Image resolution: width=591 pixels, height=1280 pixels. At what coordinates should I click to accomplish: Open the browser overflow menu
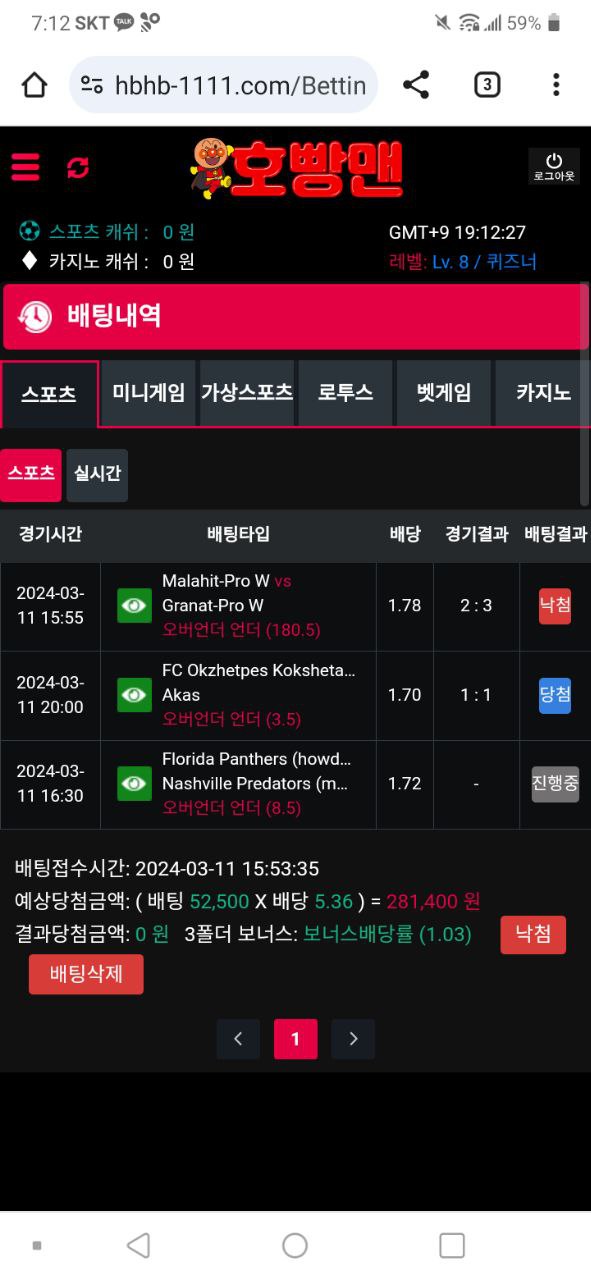coord(556,85)
